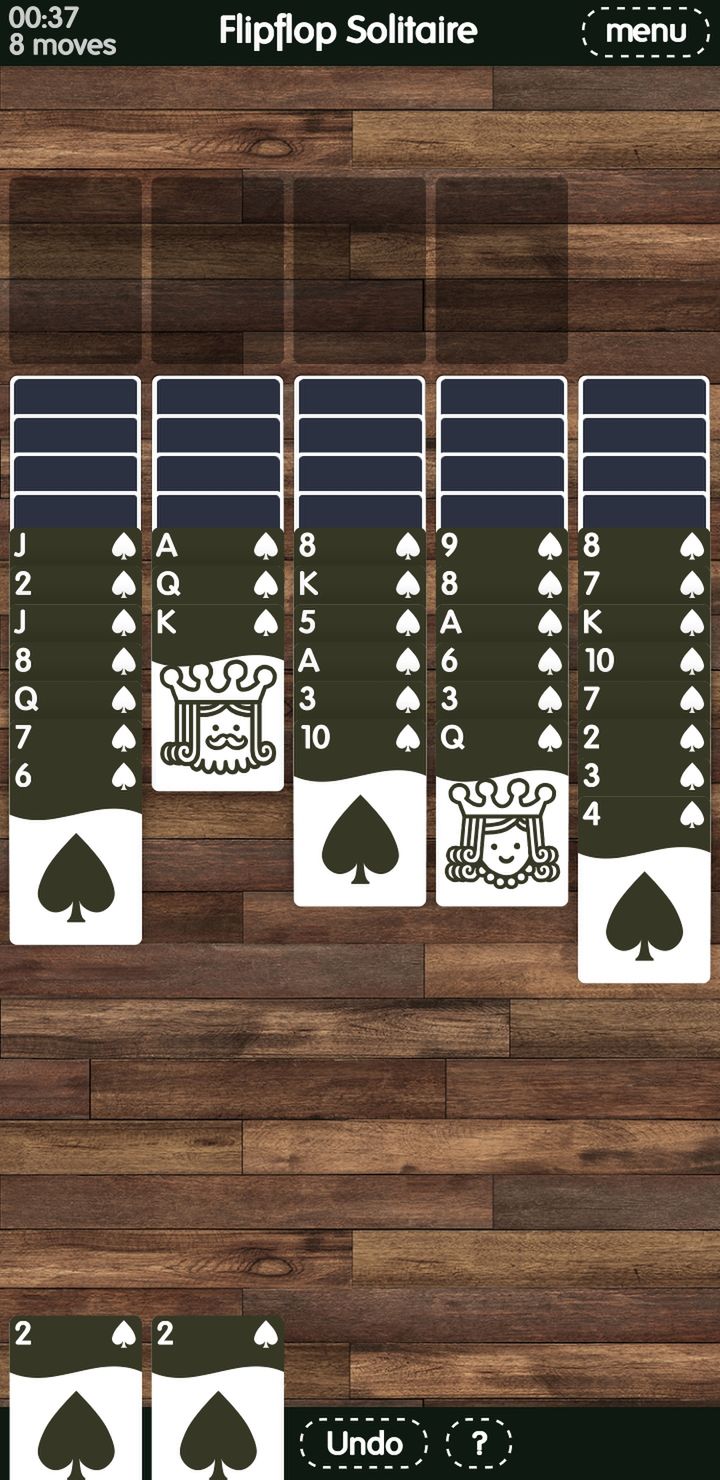Undo the last move
The image size is (720, 1480).
pyautogui.click(x=364, y=1443)
